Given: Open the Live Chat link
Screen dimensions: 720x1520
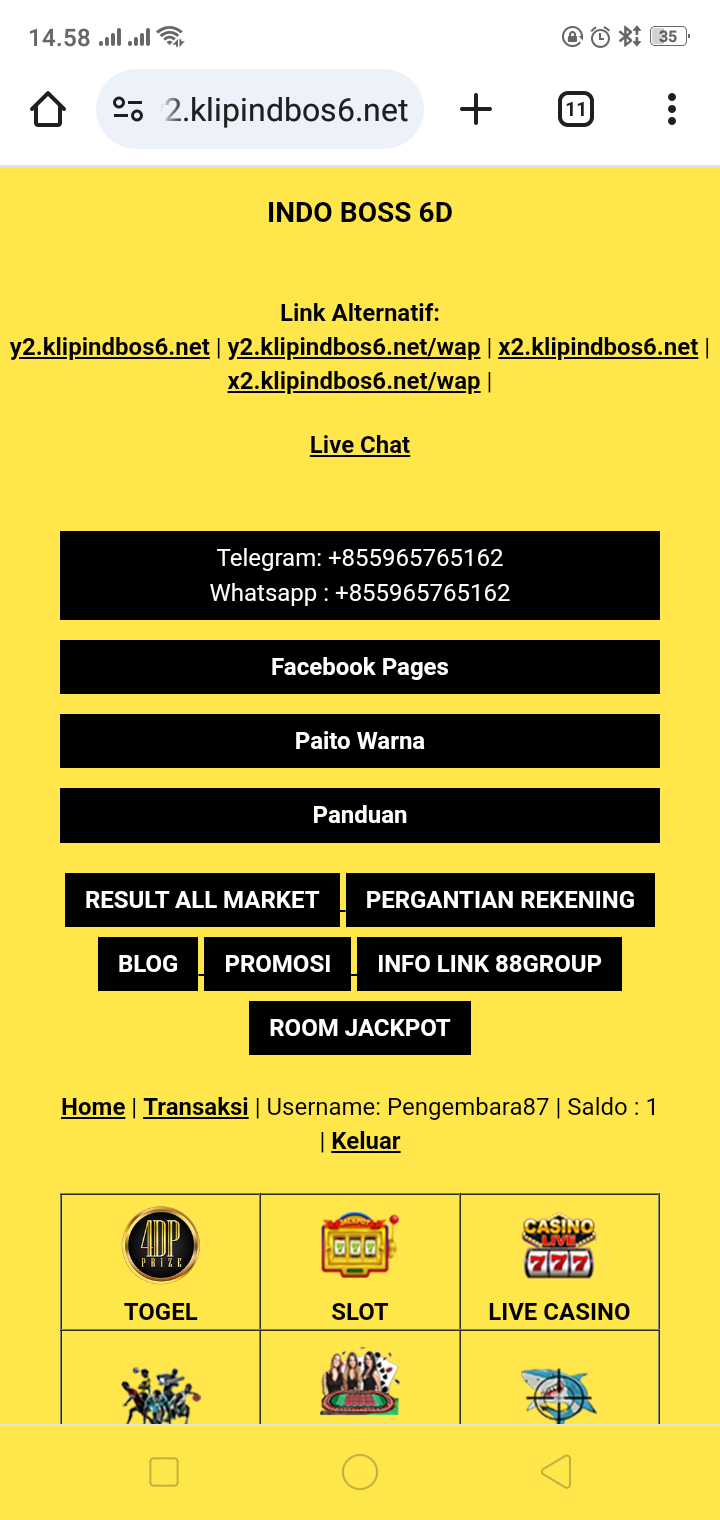Looking at the screenshot, I should [x=360, y=445].
